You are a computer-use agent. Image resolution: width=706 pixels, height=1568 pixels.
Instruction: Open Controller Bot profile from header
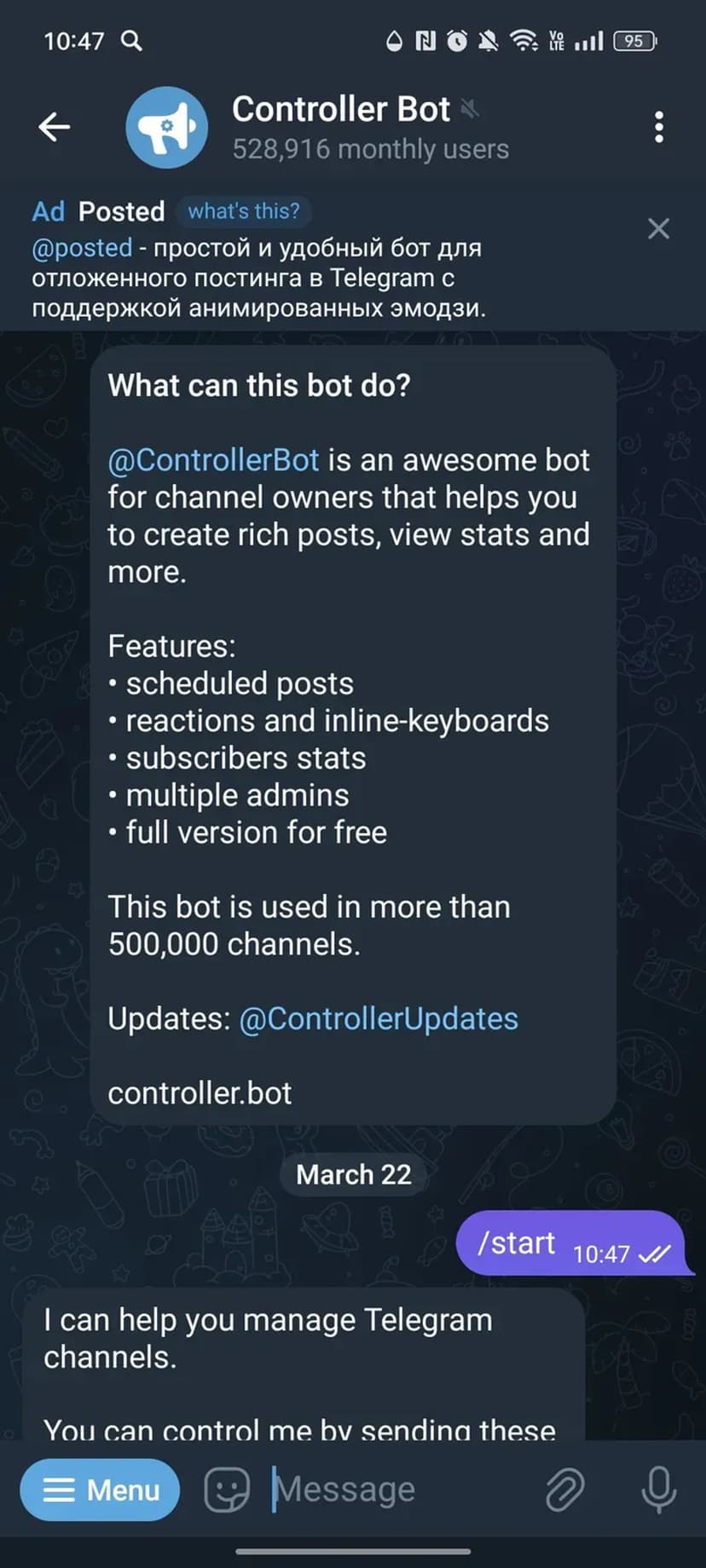[x=341, y=128]
